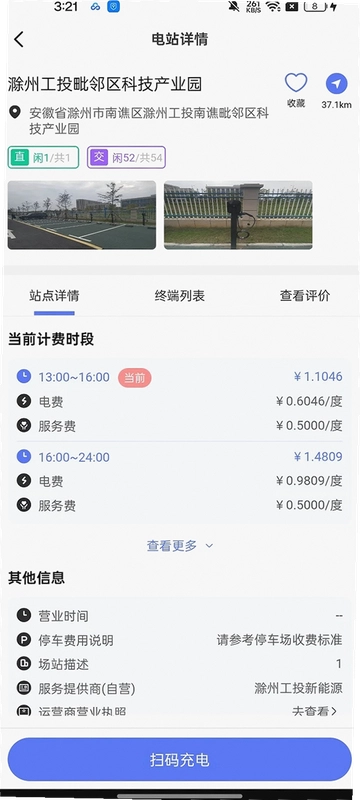360x800 pixels.
Task: Switch to the 查看评价 tab
Action: tap(305, 296)
